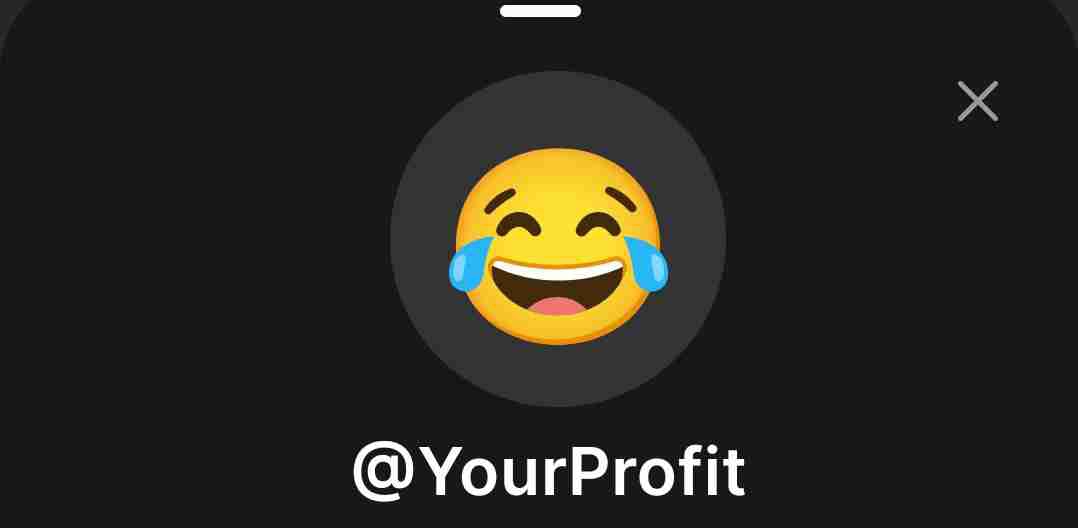
Task: Close the profile sheet with the X
Action: [978, 101]
